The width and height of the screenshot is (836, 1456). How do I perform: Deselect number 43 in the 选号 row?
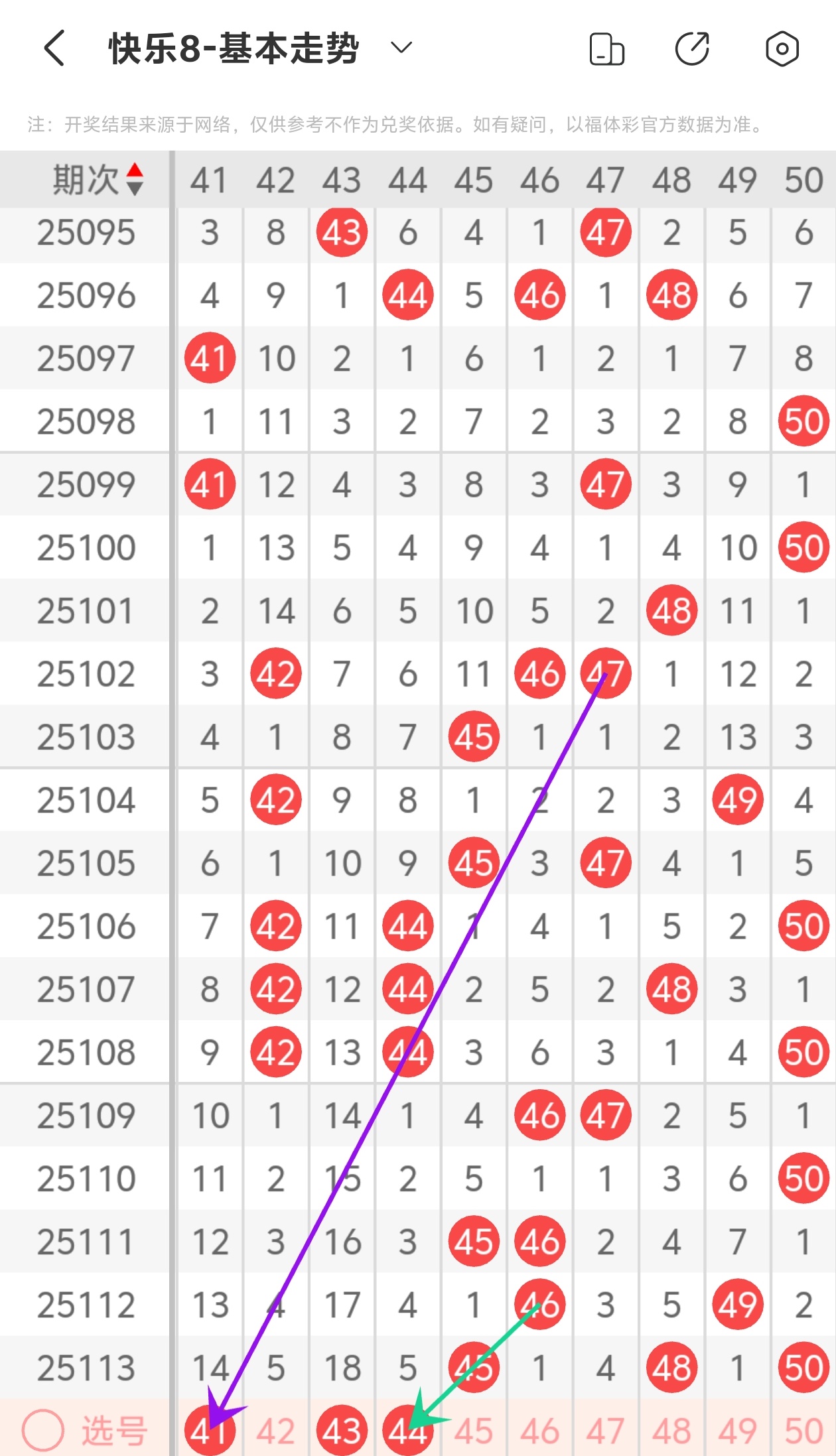pyautogui.click(x=342, y=1431)
